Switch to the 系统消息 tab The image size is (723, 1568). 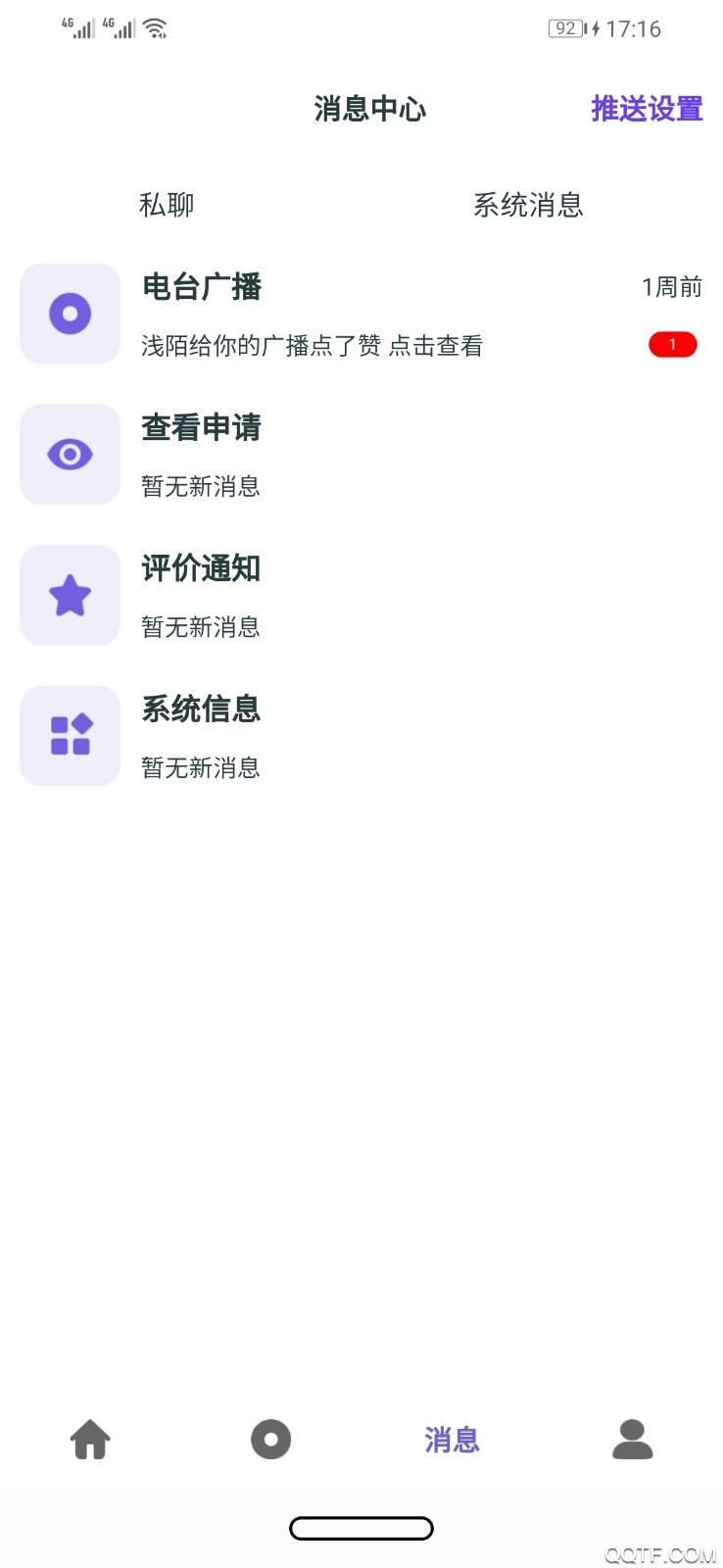pyautogui.click(x=526, y=206)
